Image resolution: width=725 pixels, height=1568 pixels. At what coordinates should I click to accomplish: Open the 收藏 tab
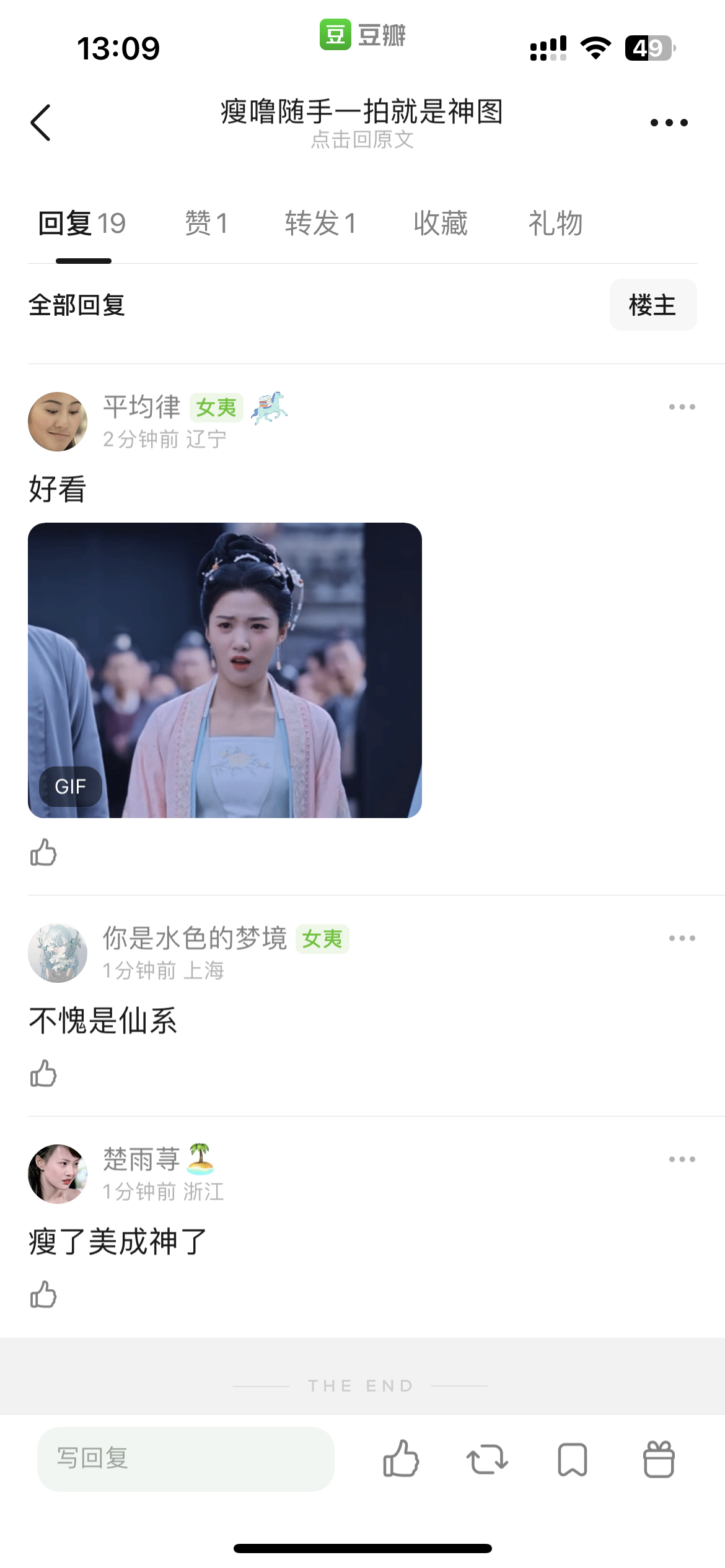(x=440, y=224)
